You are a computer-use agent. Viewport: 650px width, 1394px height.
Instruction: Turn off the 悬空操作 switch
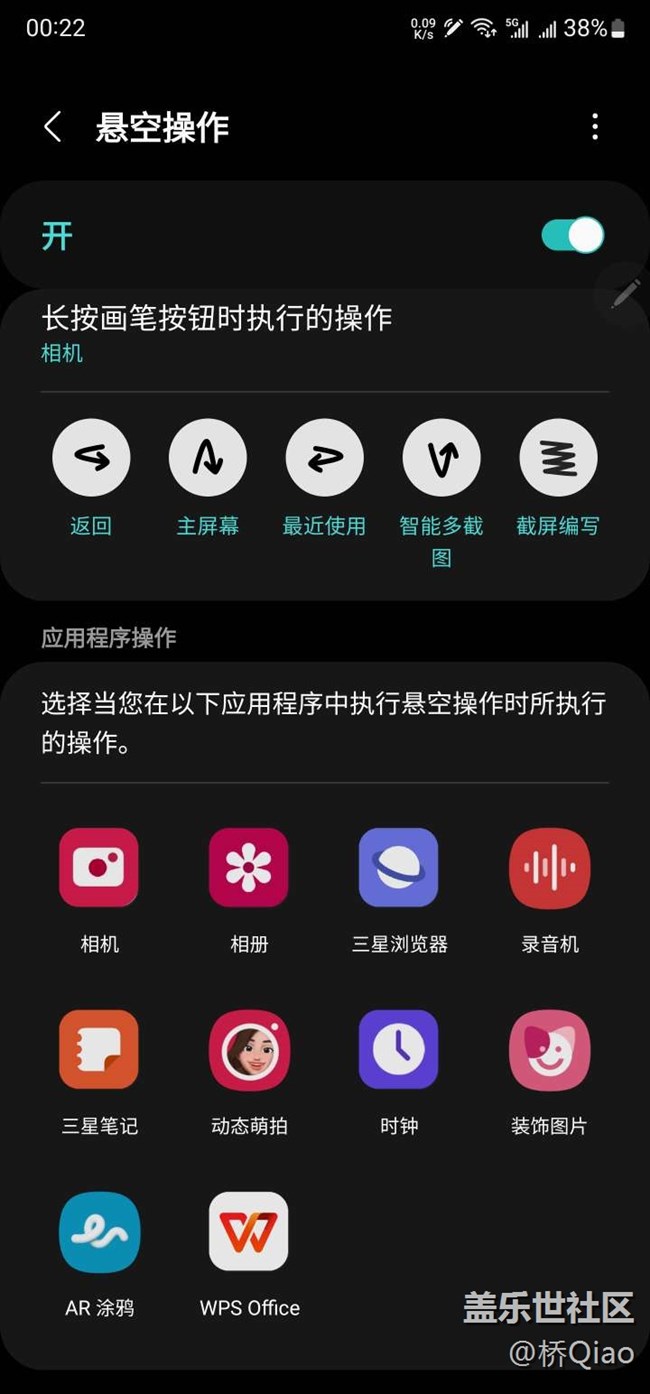coord(572,236)
